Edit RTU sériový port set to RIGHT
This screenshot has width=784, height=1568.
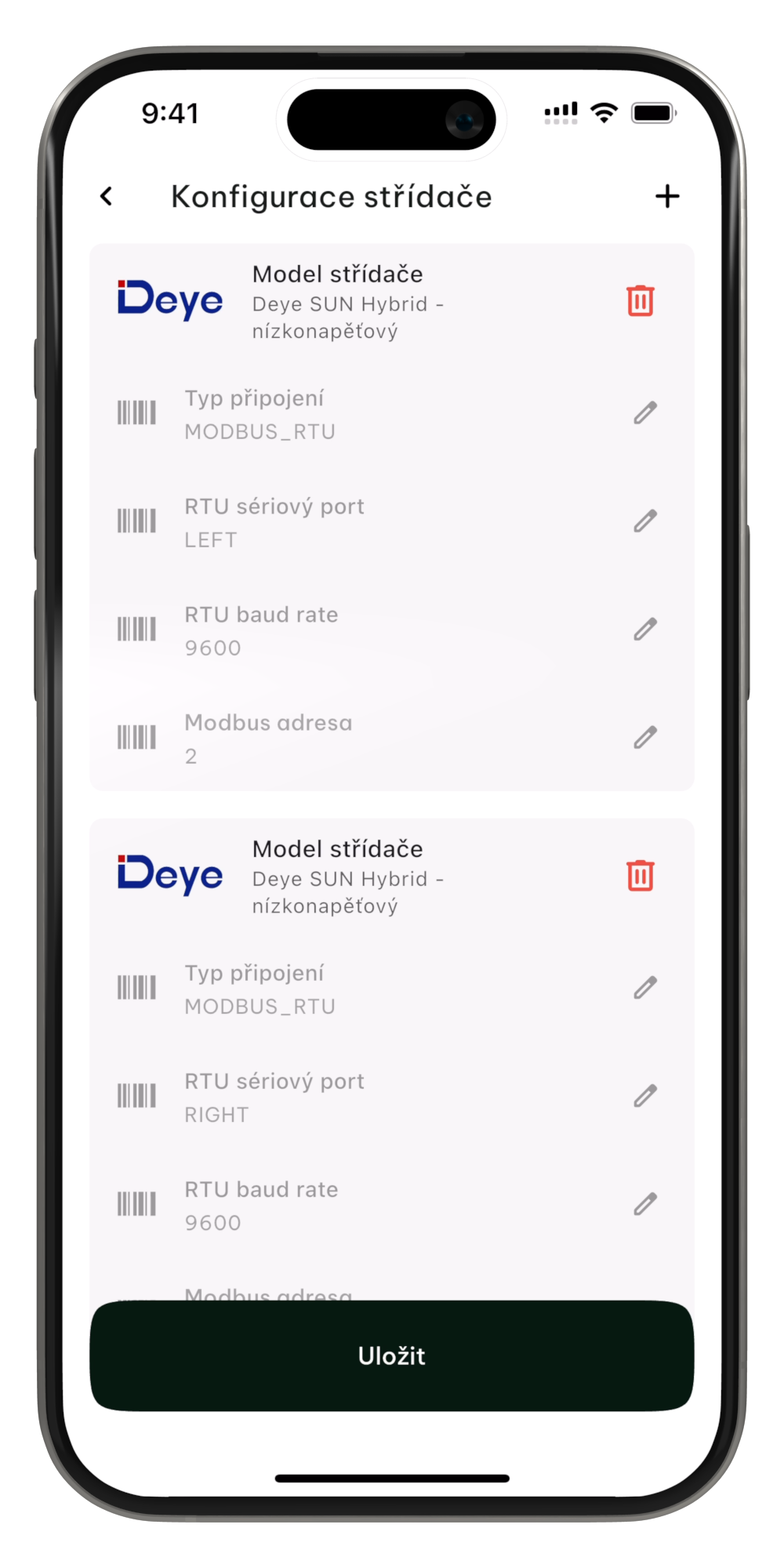pyautogui.click(x=645, y=1096)
